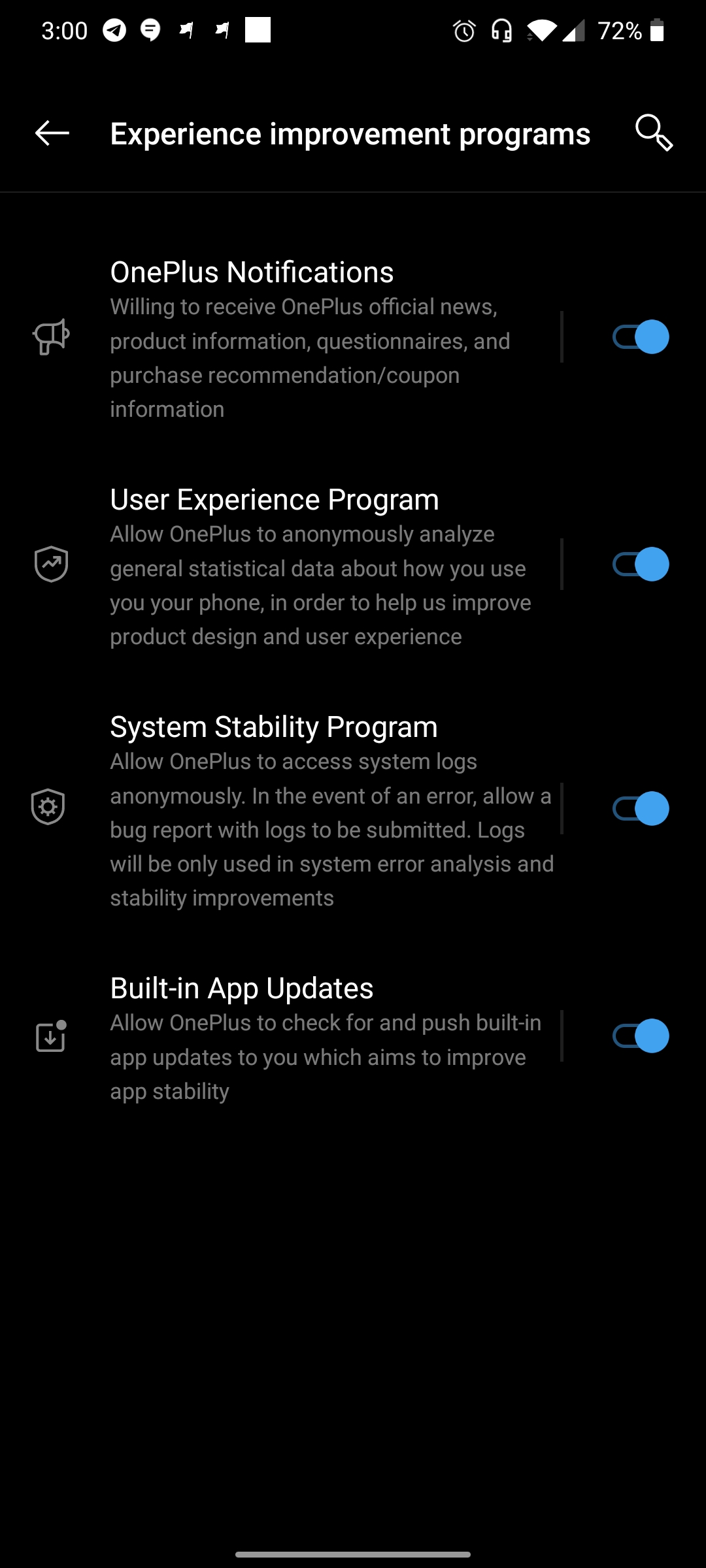Go back from Experience improvement programs

click(52, 133)
